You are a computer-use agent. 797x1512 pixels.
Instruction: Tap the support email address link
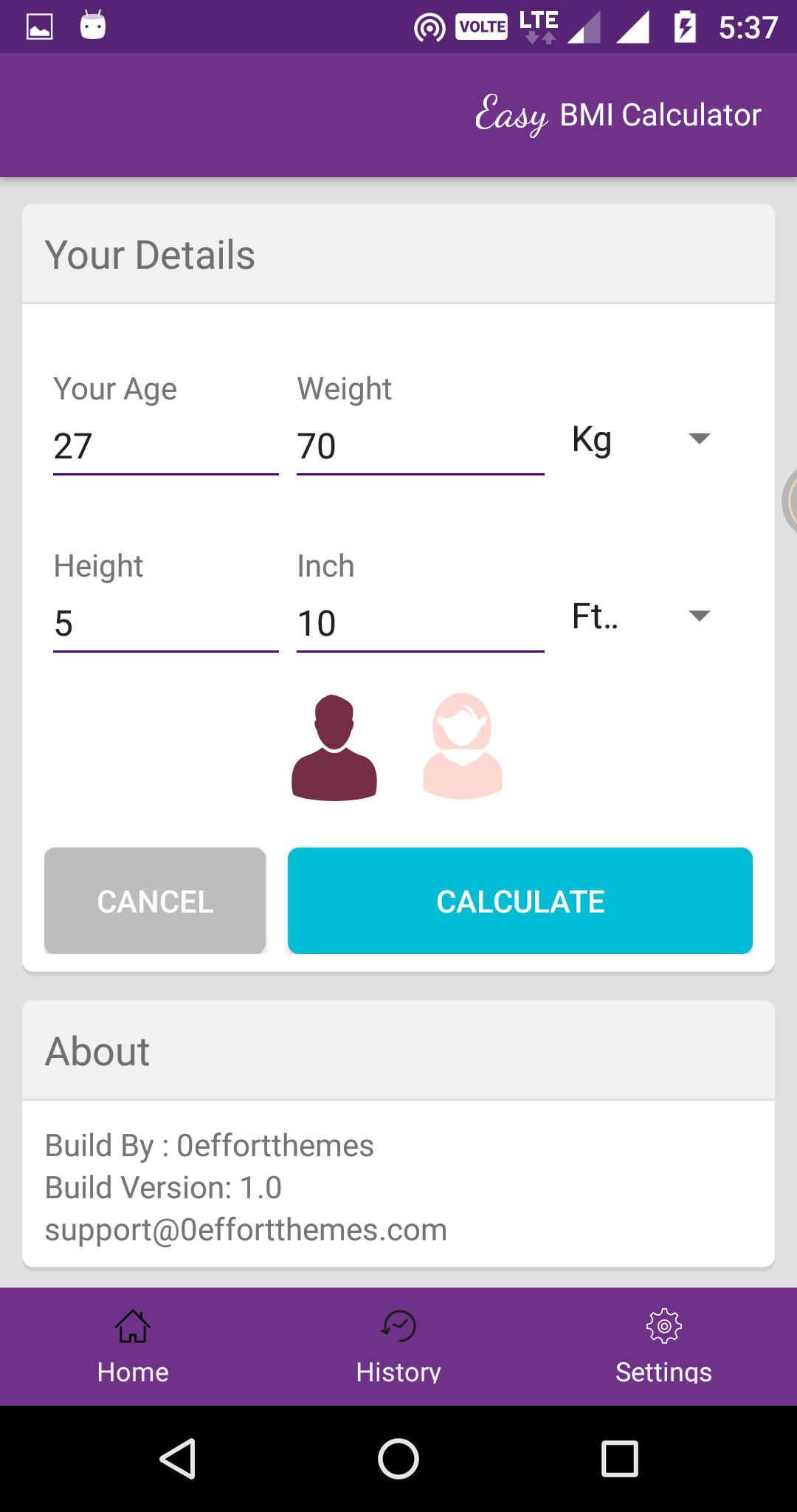(246, 1229)
